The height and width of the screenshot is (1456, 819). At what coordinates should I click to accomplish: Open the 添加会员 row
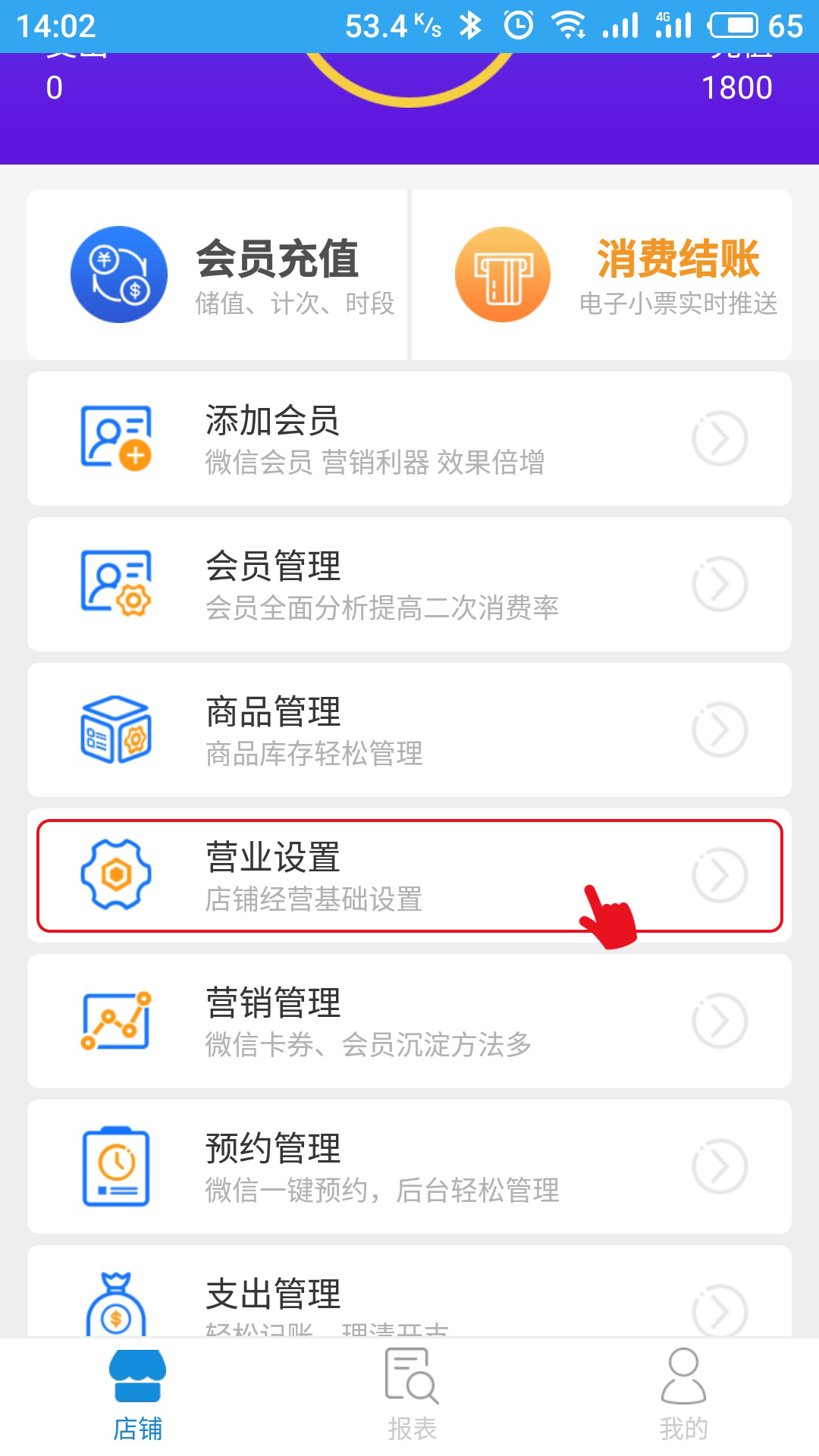point(409,439)
